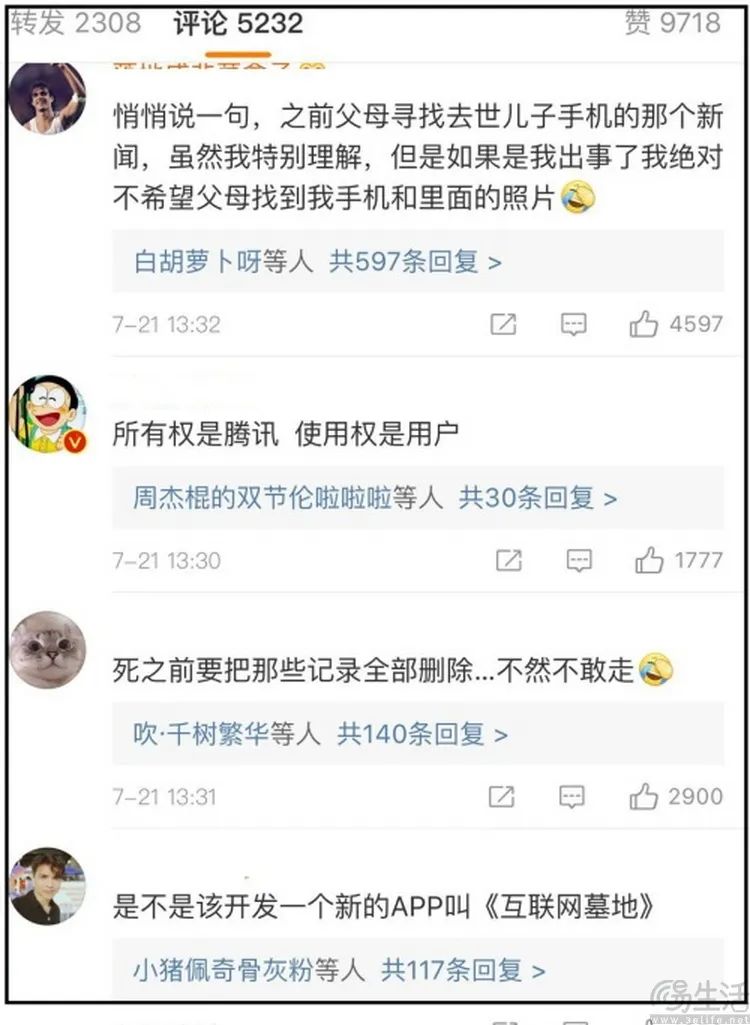Repost the comment posted at 7-21 13:32
750x1025 pixels.
pyautogui.click(x=503, y=325)
